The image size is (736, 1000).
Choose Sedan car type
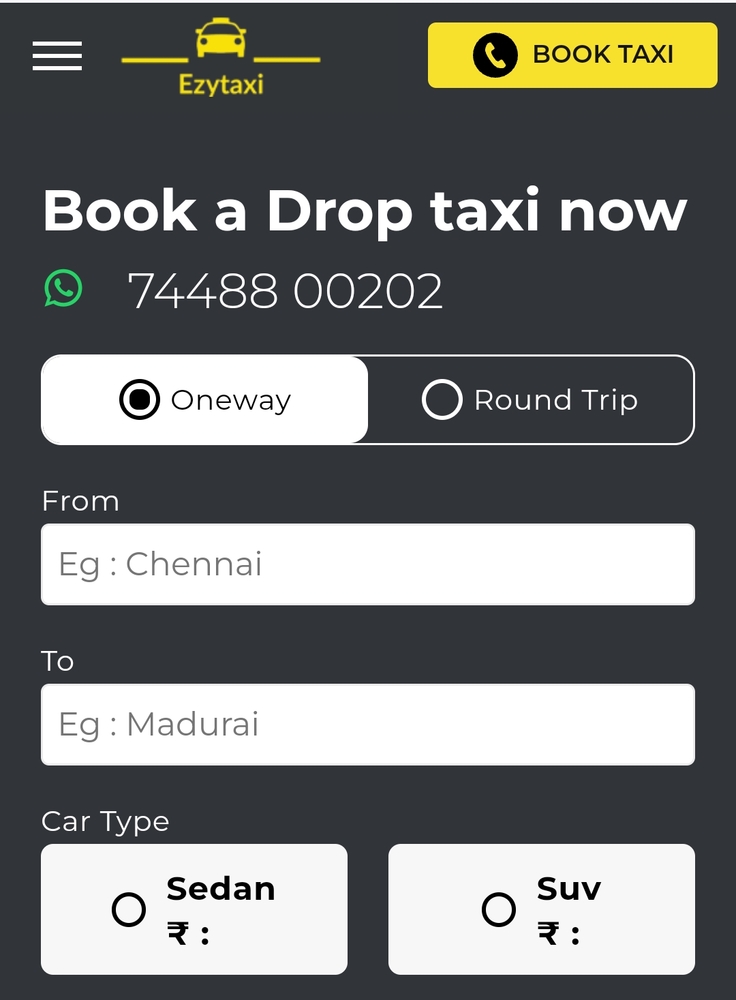(194, 909)
